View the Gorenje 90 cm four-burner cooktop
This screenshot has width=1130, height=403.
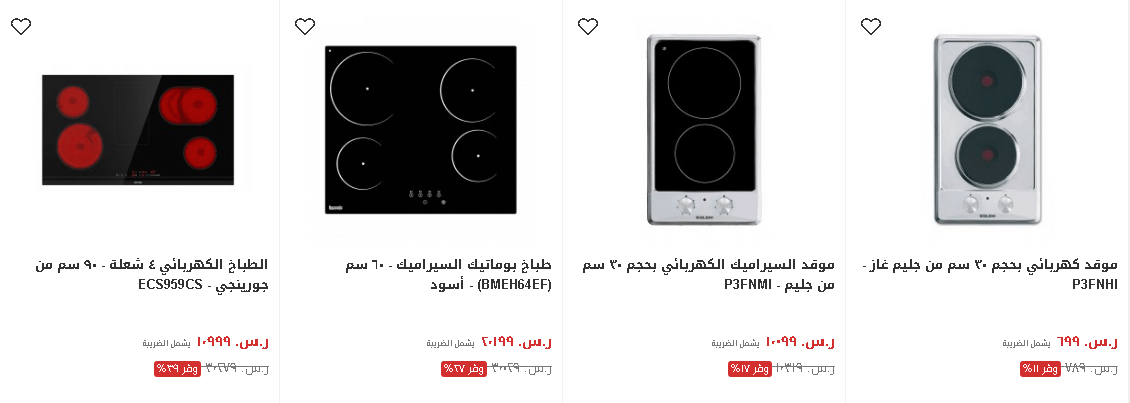pyautogui.click(x=152, y=274)
